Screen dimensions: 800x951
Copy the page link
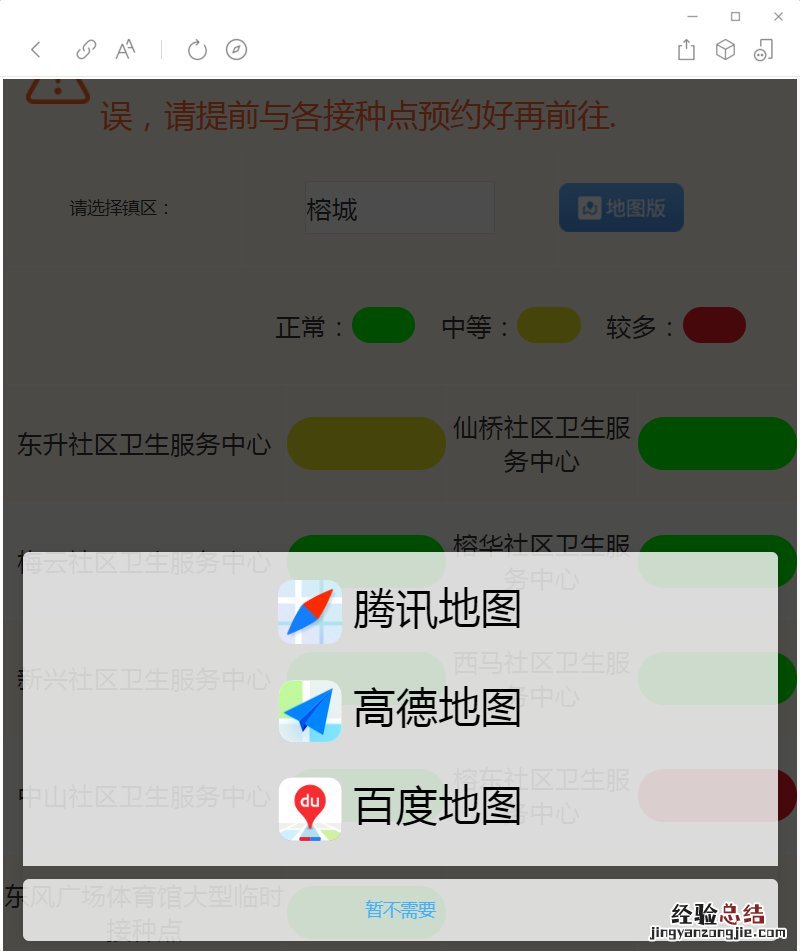(86, 50)
